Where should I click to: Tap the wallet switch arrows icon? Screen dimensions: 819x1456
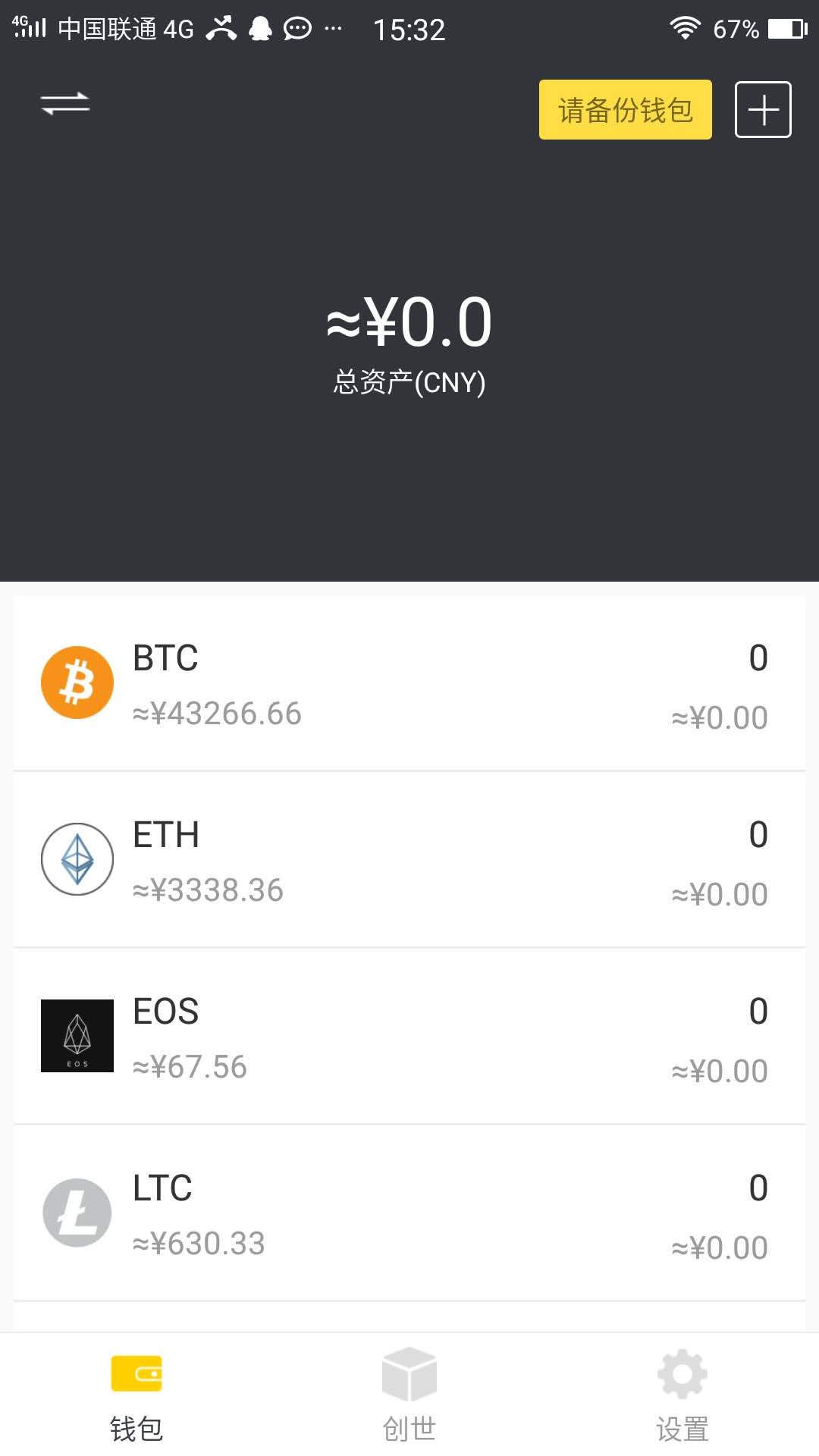click(65, 104)
